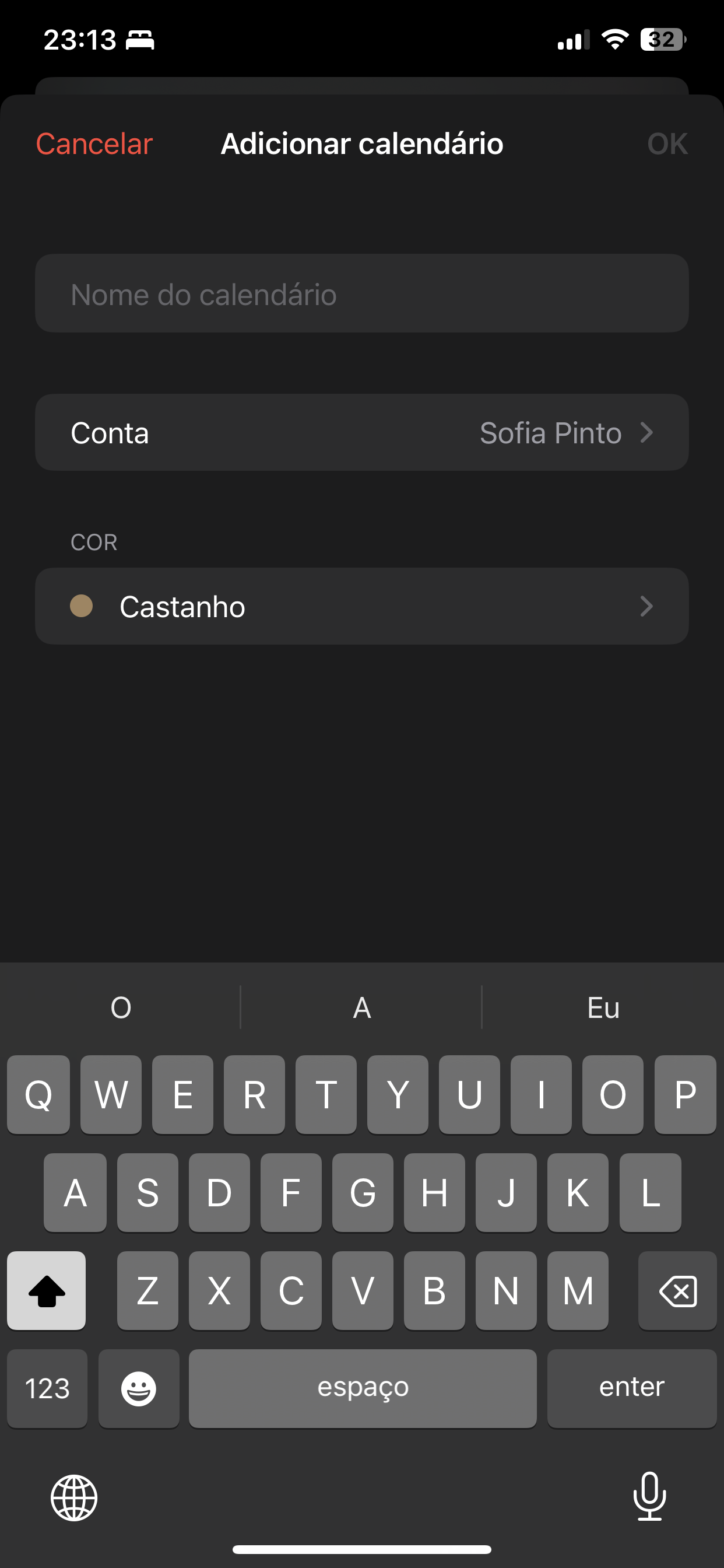Focus the Nome do calendário field

coord(361,294)
